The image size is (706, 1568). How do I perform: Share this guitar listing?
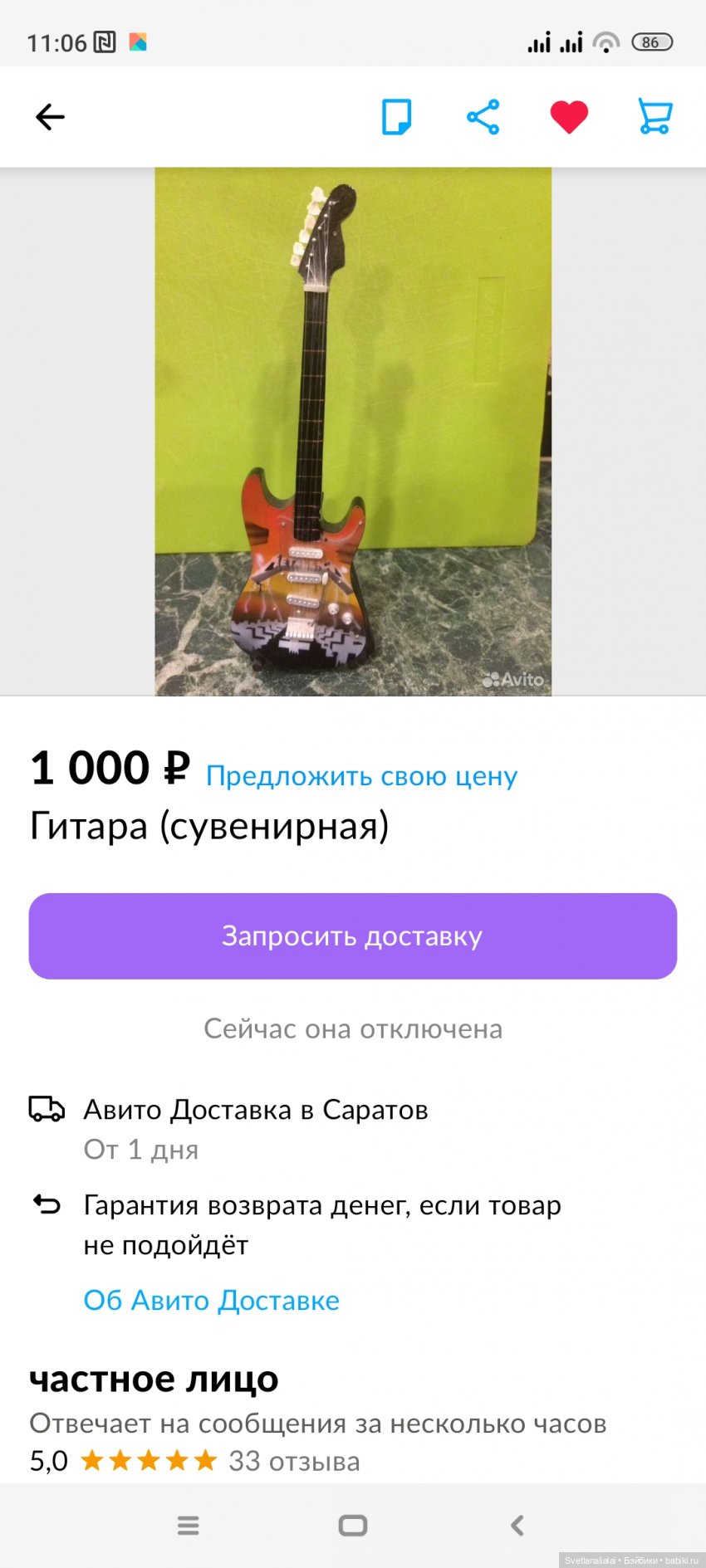483,117
